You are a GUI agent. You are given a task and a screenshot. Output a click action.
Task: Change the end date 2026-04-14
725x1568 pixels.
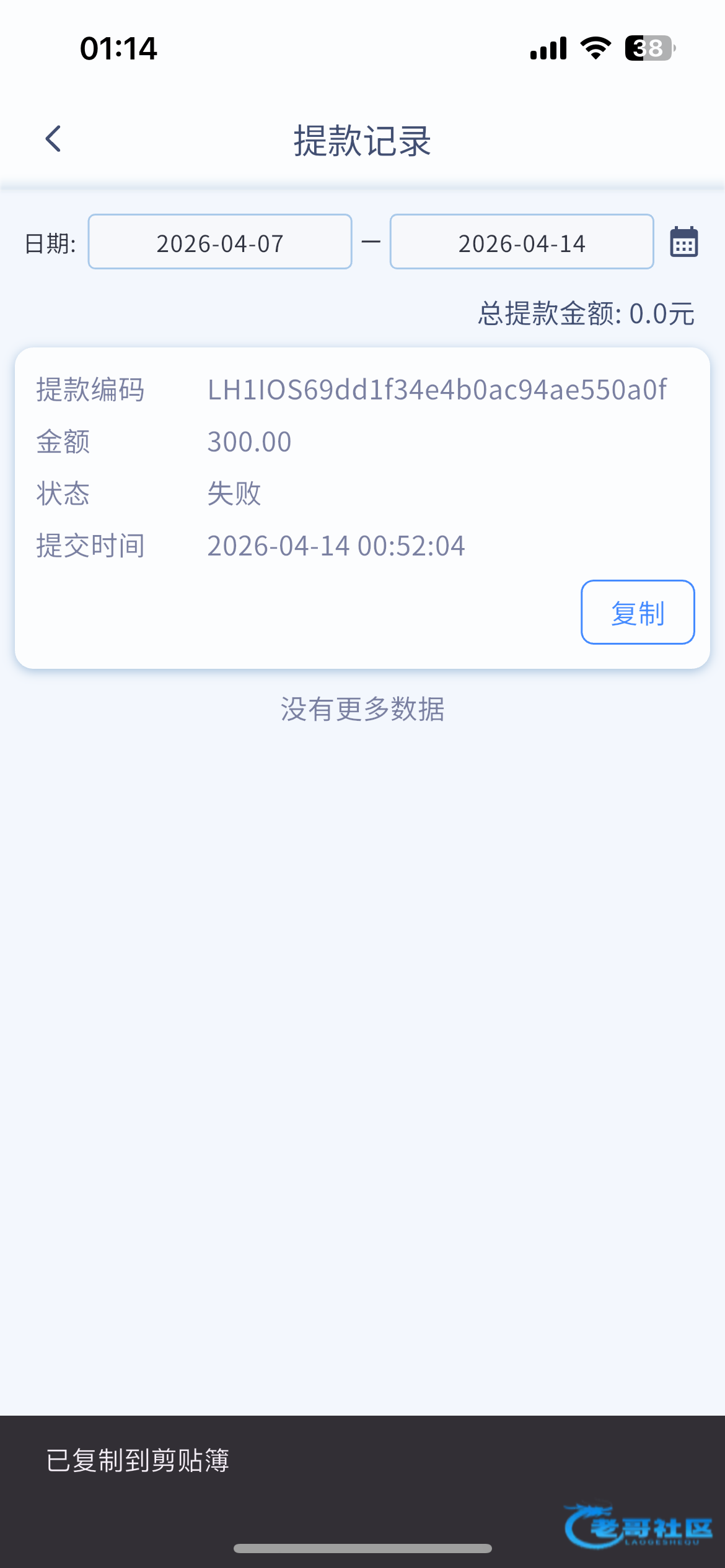click(x=522, y=242)
